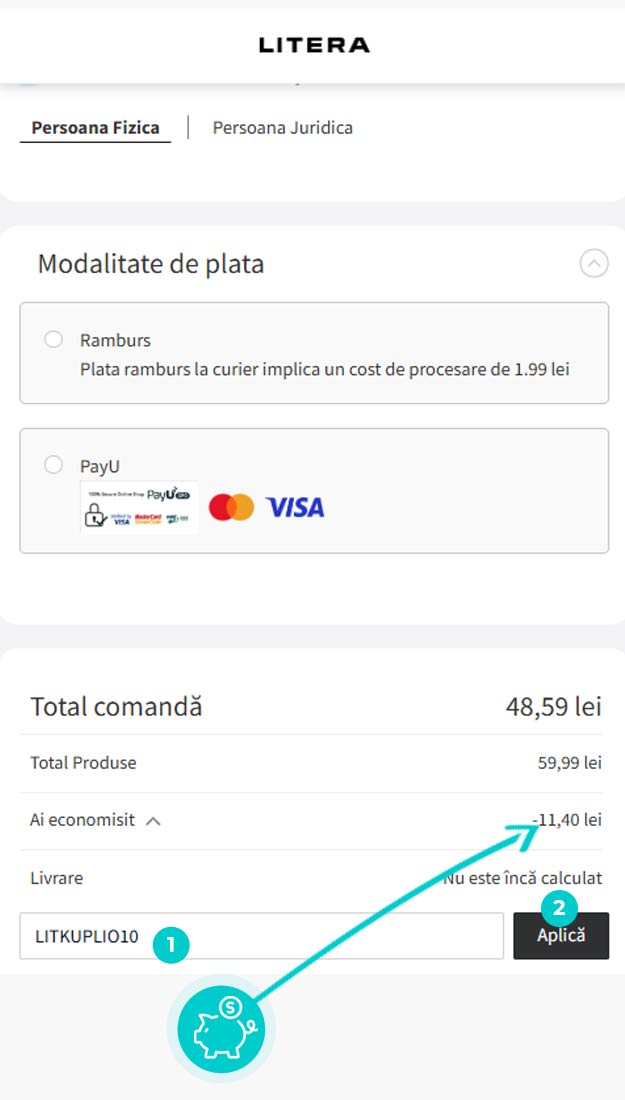Select Ramburs as payment method
625x1100 pixels.
(53, 340)
